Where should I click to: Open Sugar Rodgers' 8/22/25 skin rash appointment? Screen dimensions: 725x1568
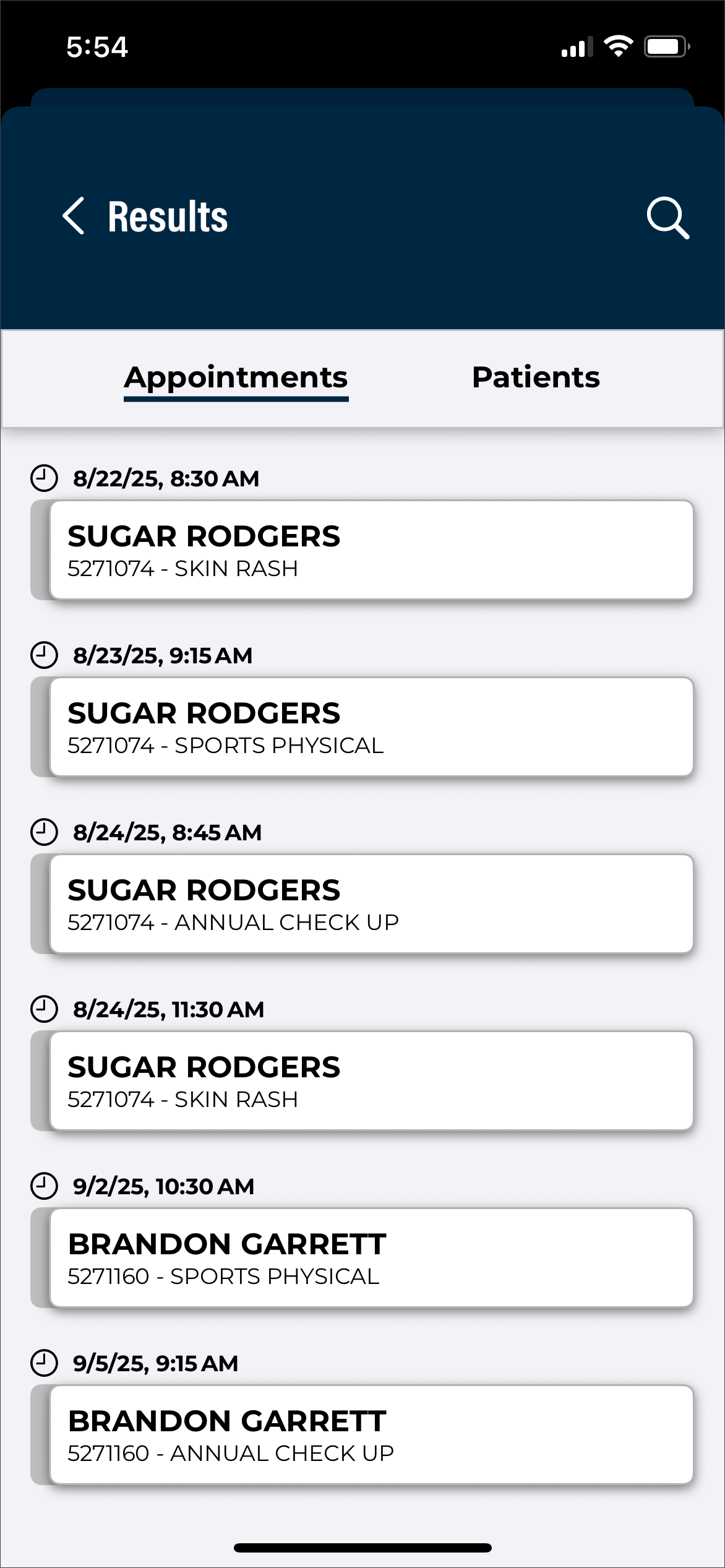(x=370, y=550)
